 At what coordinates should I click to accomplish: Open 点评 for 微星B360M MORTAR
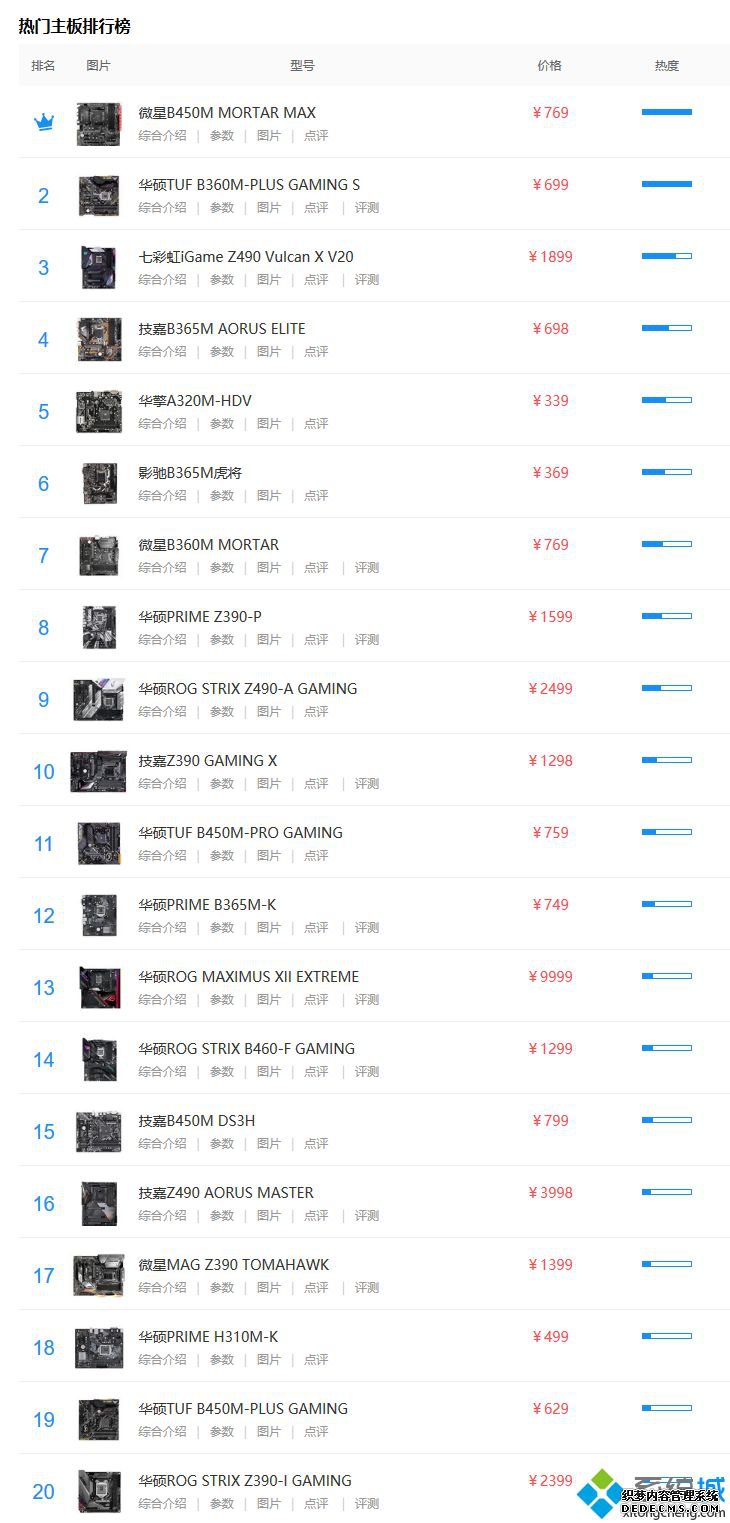coord(316,568)
